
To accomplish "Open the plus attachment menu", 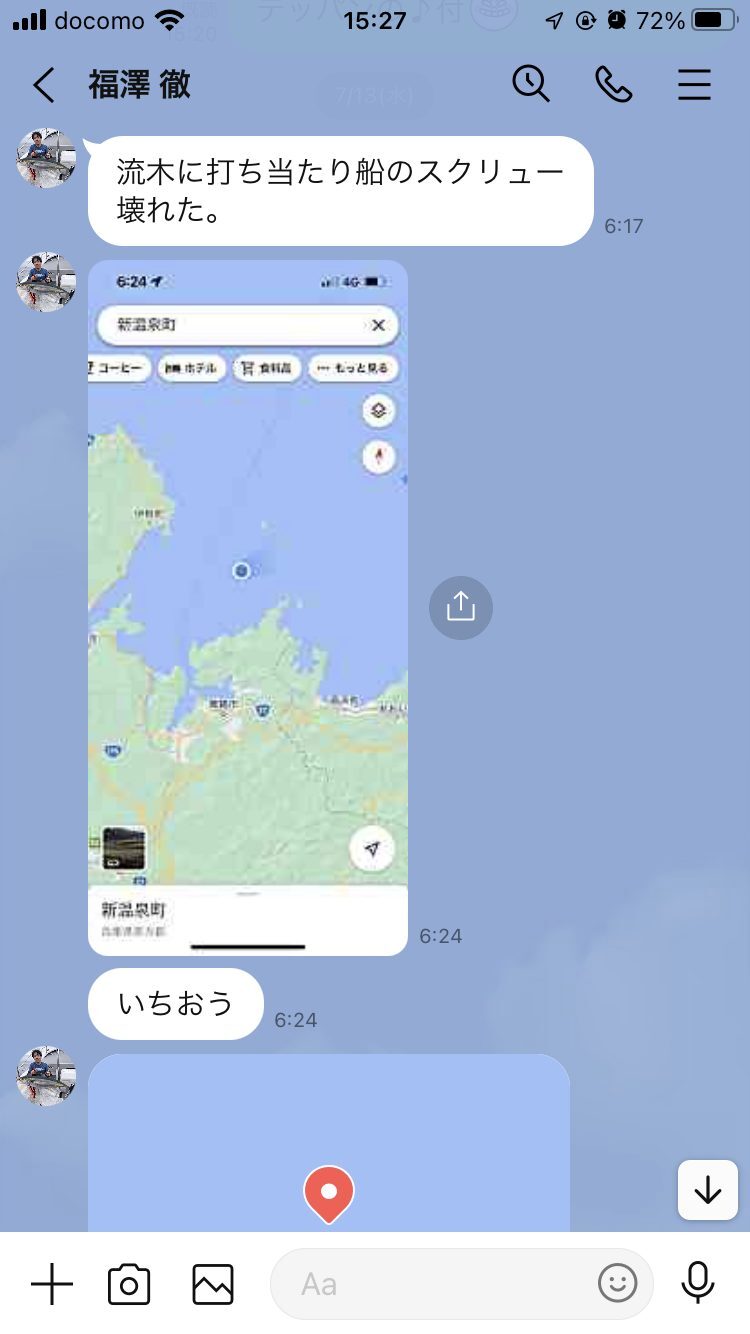I will tap(52, 1283).
